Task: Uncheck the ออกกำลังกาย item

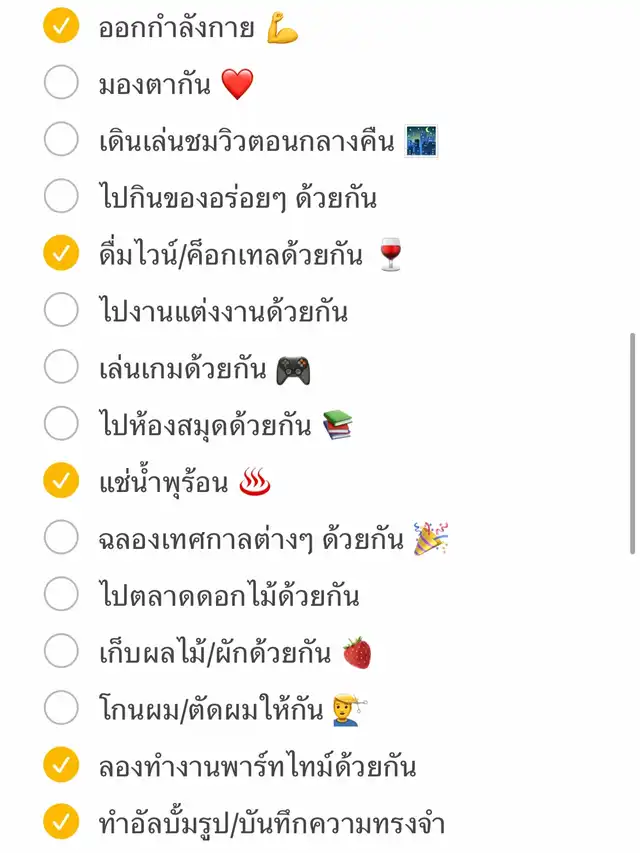Action: (61, 27)
